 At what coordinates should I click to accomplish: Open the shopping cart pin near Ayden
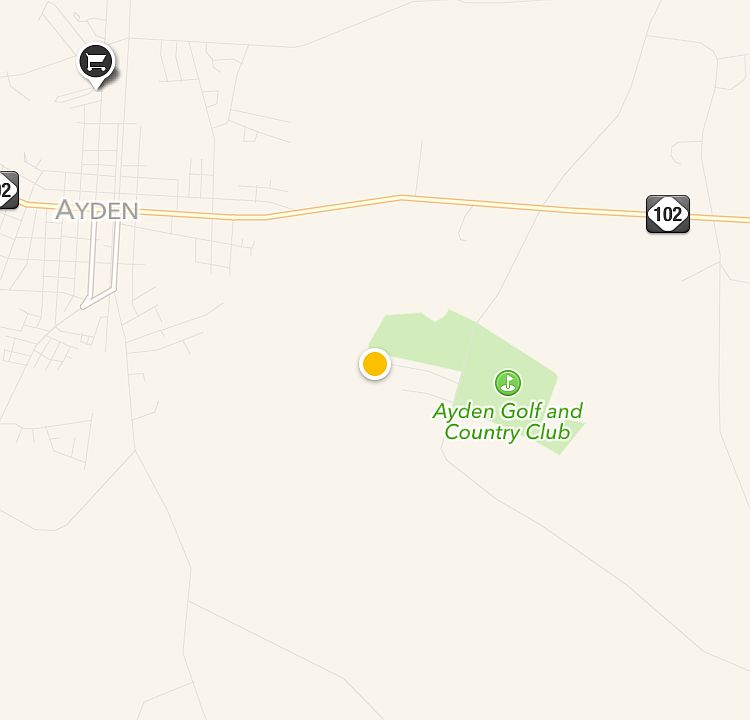[96, 63]
